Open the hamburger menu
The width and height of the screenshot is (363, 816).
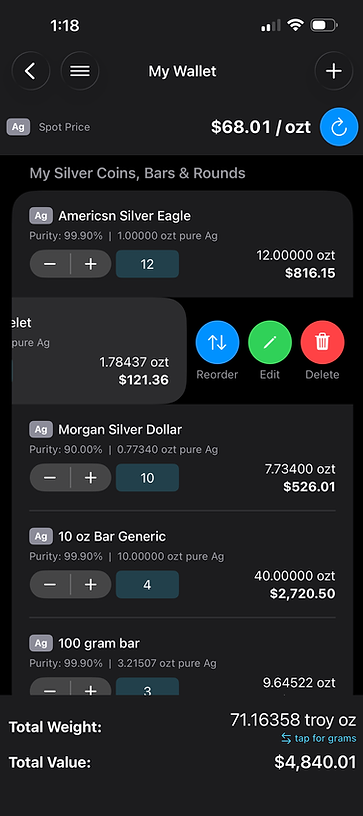(x=80, y=71)
